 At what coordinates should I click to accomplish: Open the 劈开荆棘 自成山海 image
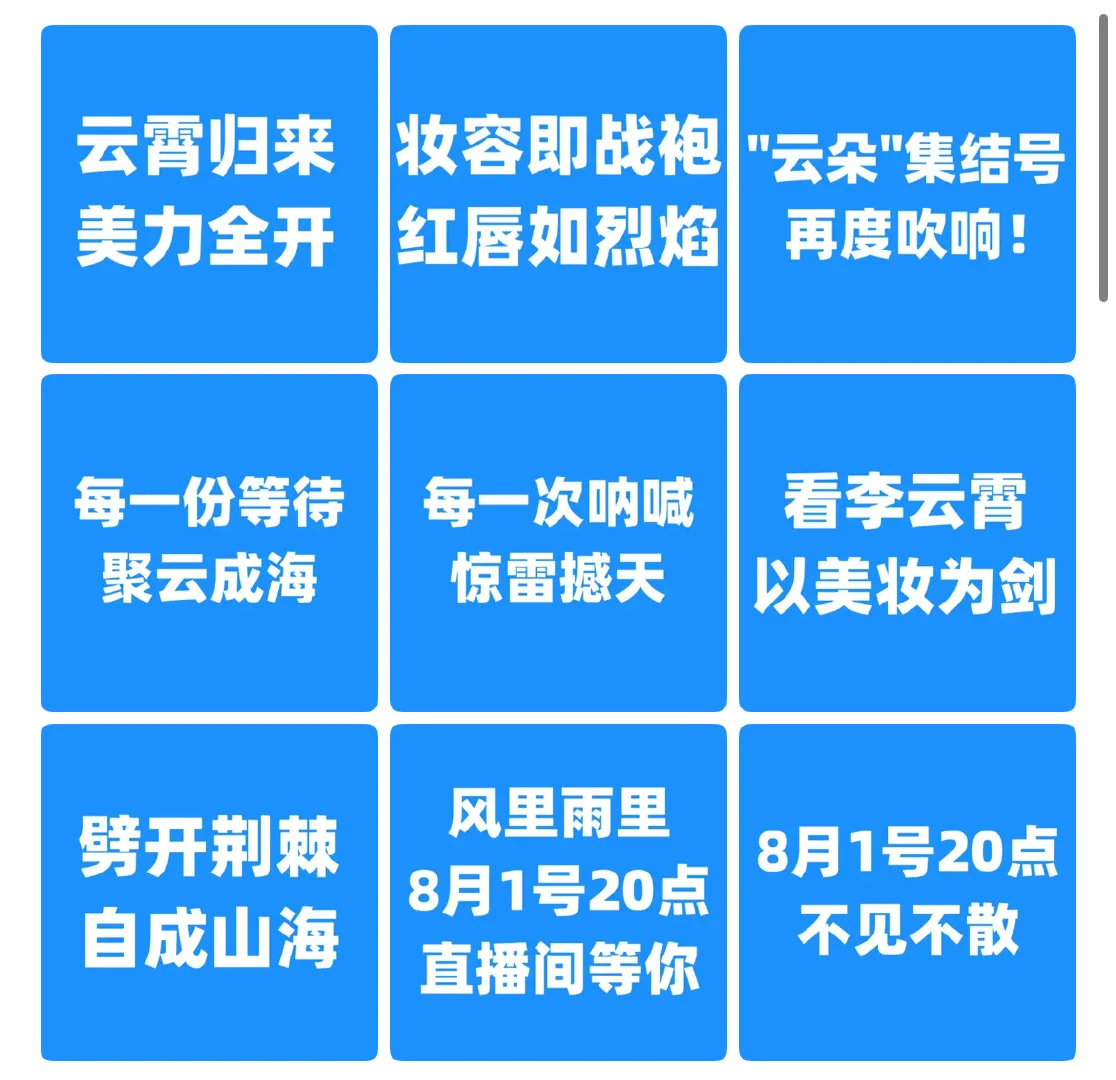coord(209,892)
